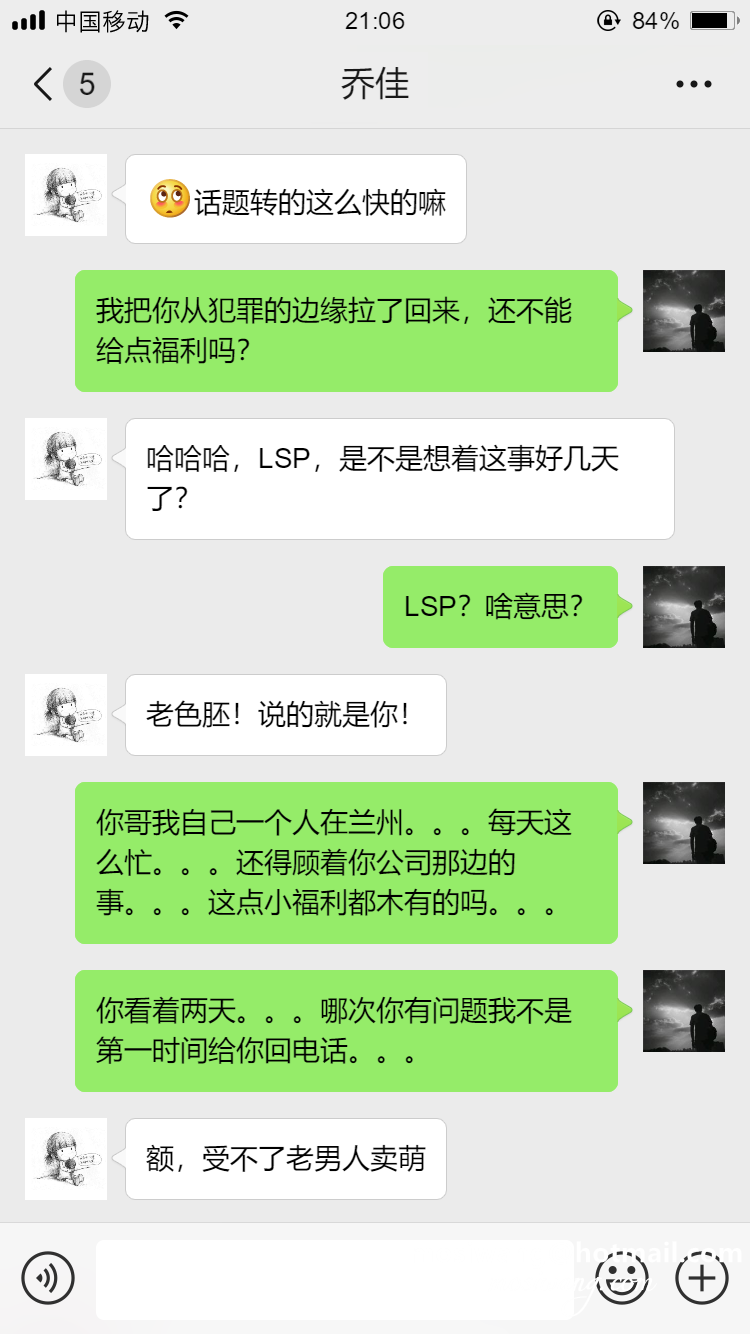The image size is (750, 1334).
Task: Tap the plus icon for more functions
Action: (x=701, y=1278)
